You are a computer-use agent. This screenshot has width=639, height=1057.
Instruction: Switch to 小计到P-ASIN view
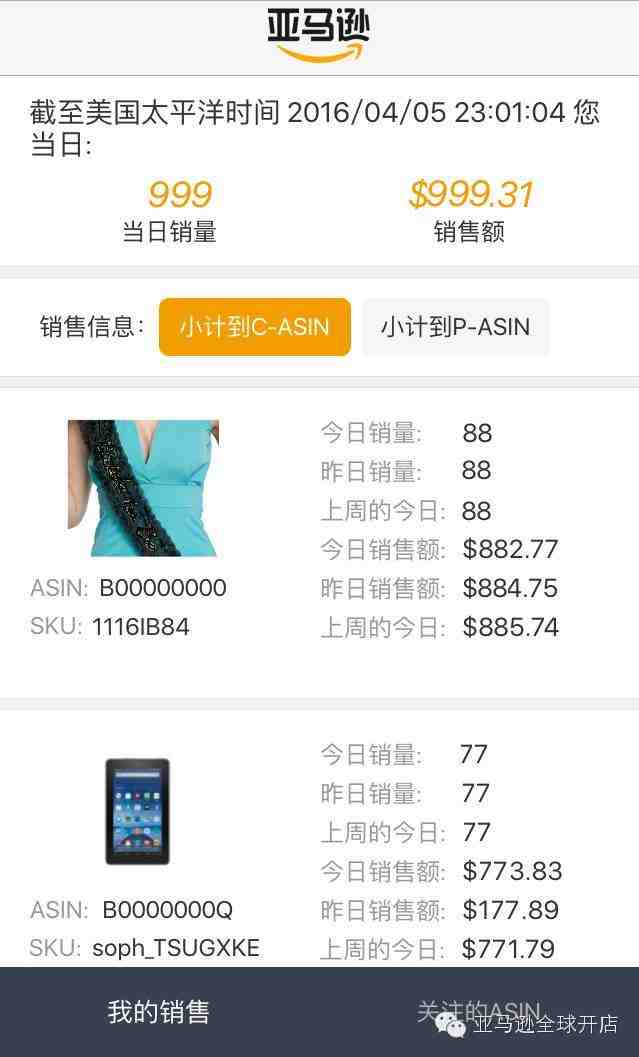(x=455, y=327)
